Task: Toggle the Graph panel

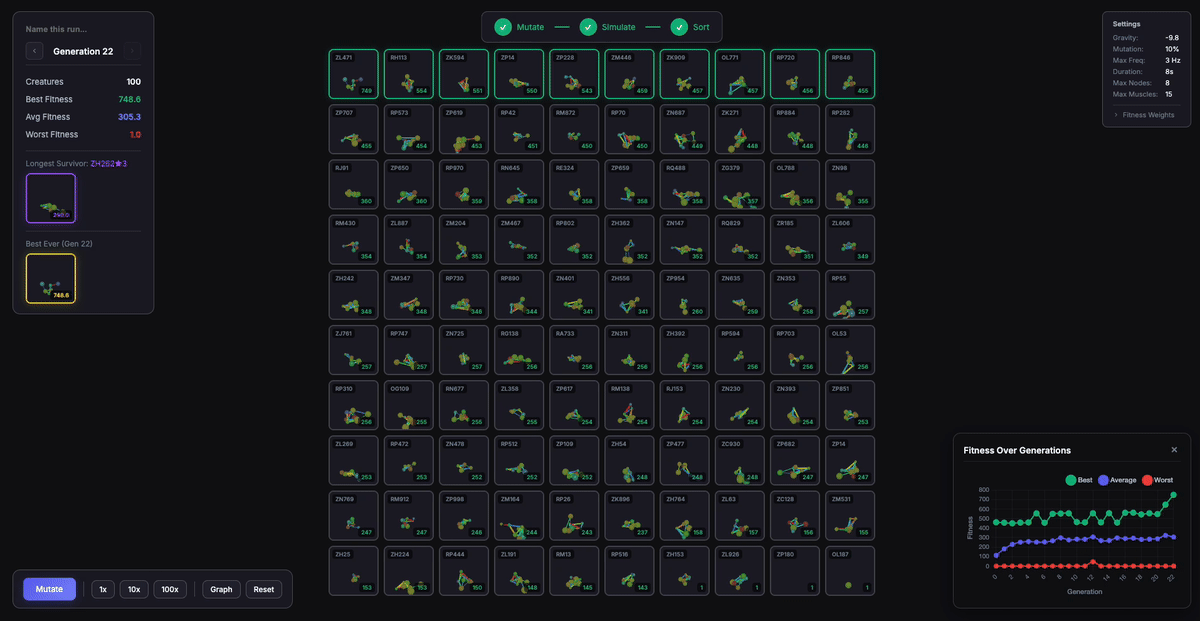Action: coord(221,589)
